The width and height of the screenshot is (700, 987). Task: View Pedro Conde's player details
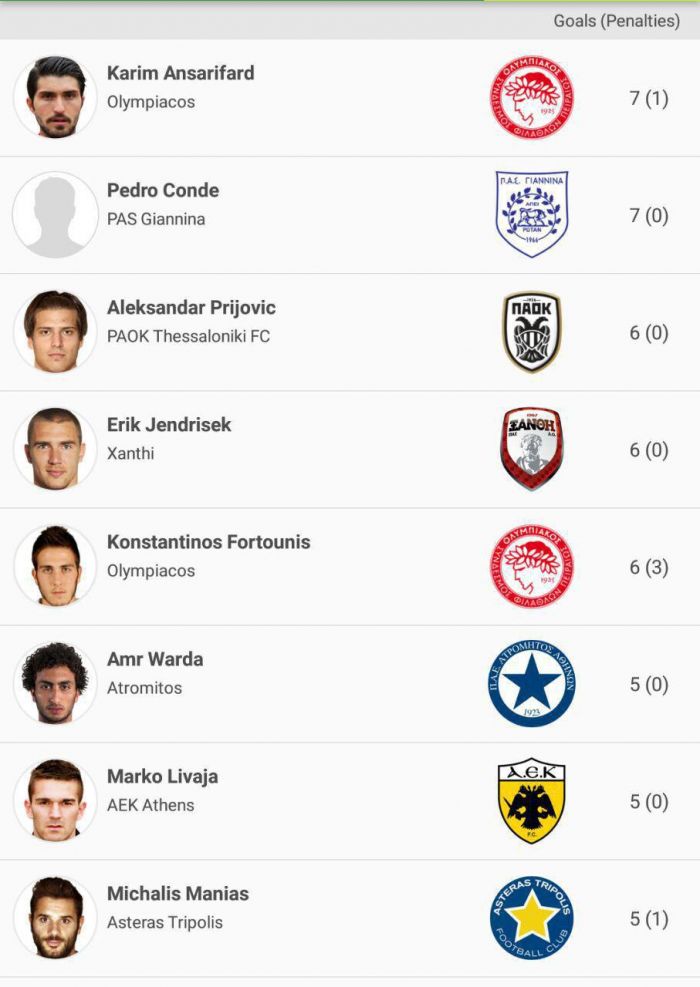[x=163, y=191]
